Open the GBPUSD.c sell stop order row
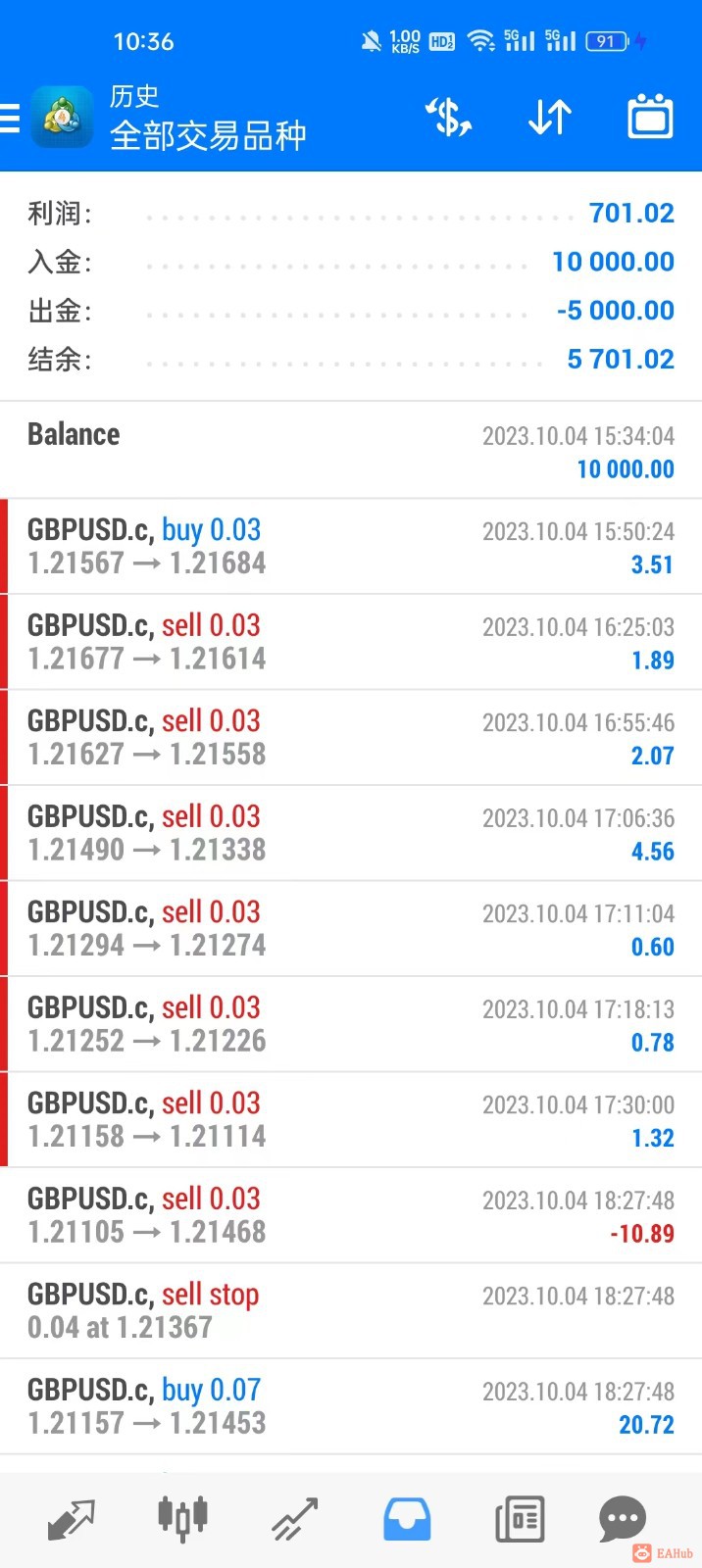Screen dimensions: 702x1568 tap(351, 1310)
